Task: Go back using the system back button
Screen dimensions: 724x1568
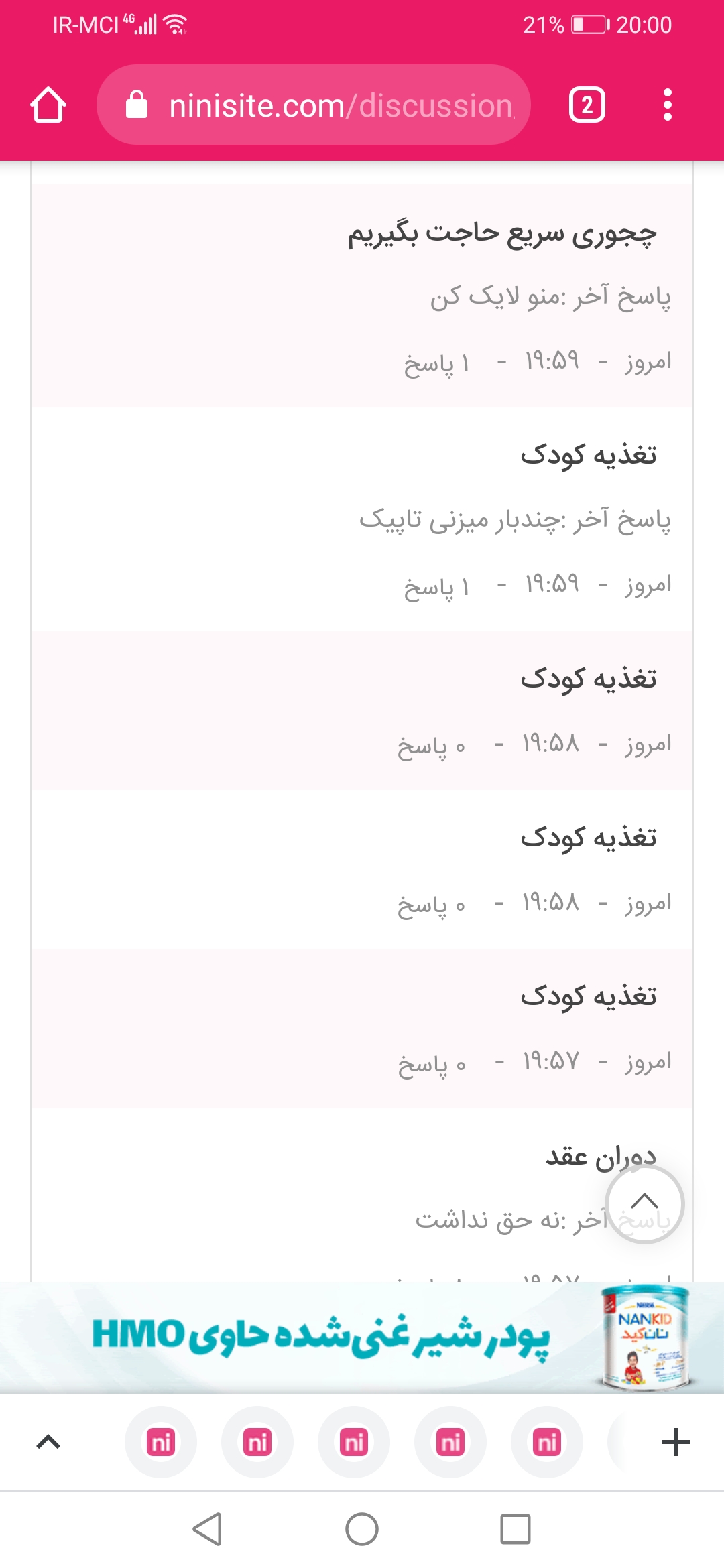Action: (207, 1529)
